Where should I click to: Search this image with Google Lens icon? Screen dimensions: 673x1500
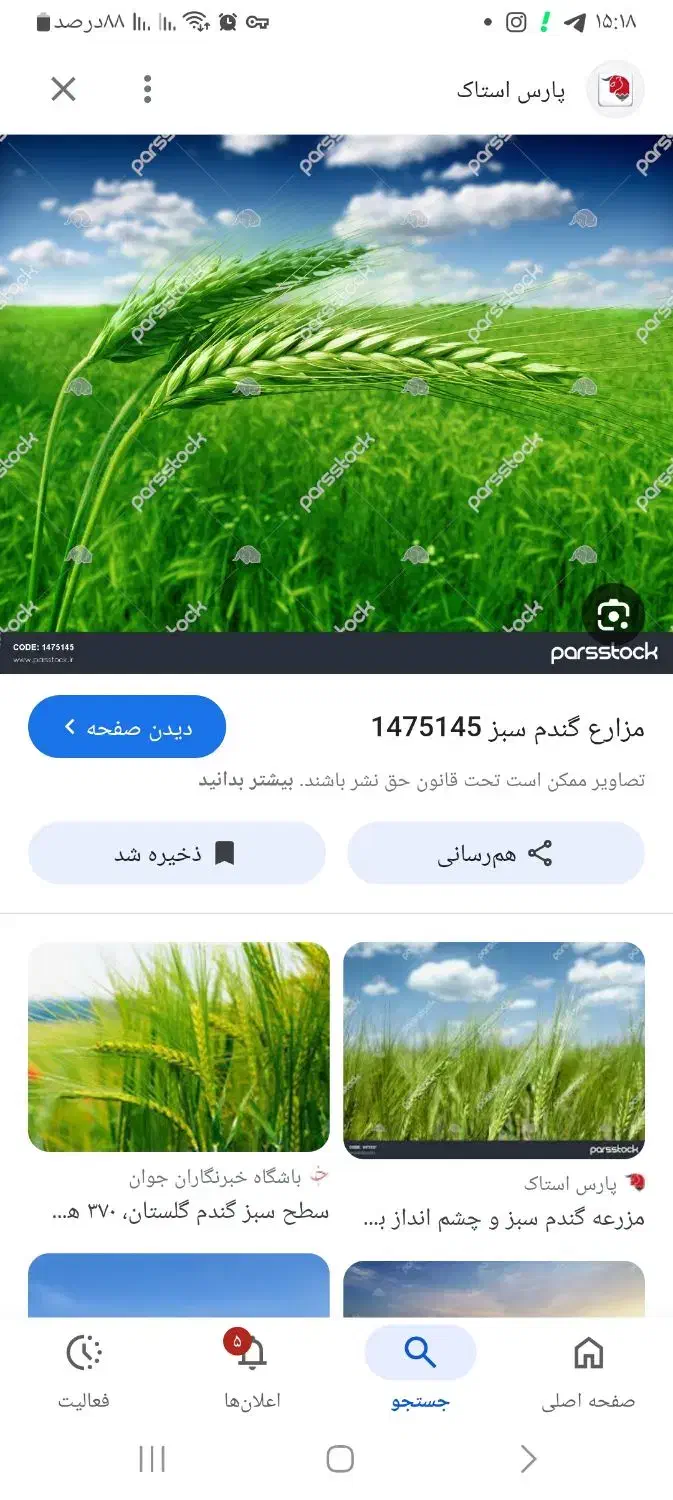pyautogui.click(x=613, y=613)
